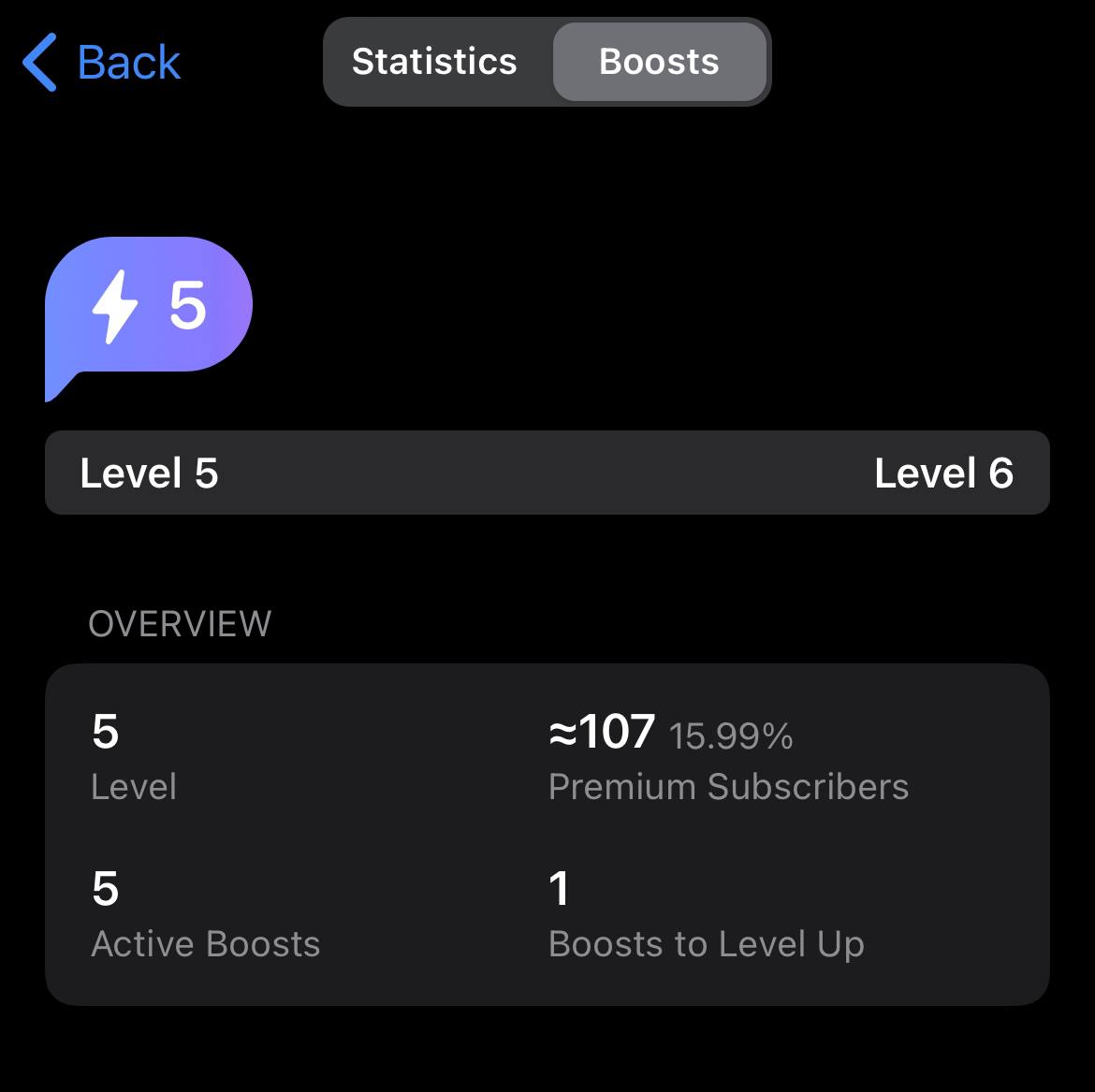Screen dimensions: 1095x1092
Task: Select the Boosts tab
Action: coord(659,62)
